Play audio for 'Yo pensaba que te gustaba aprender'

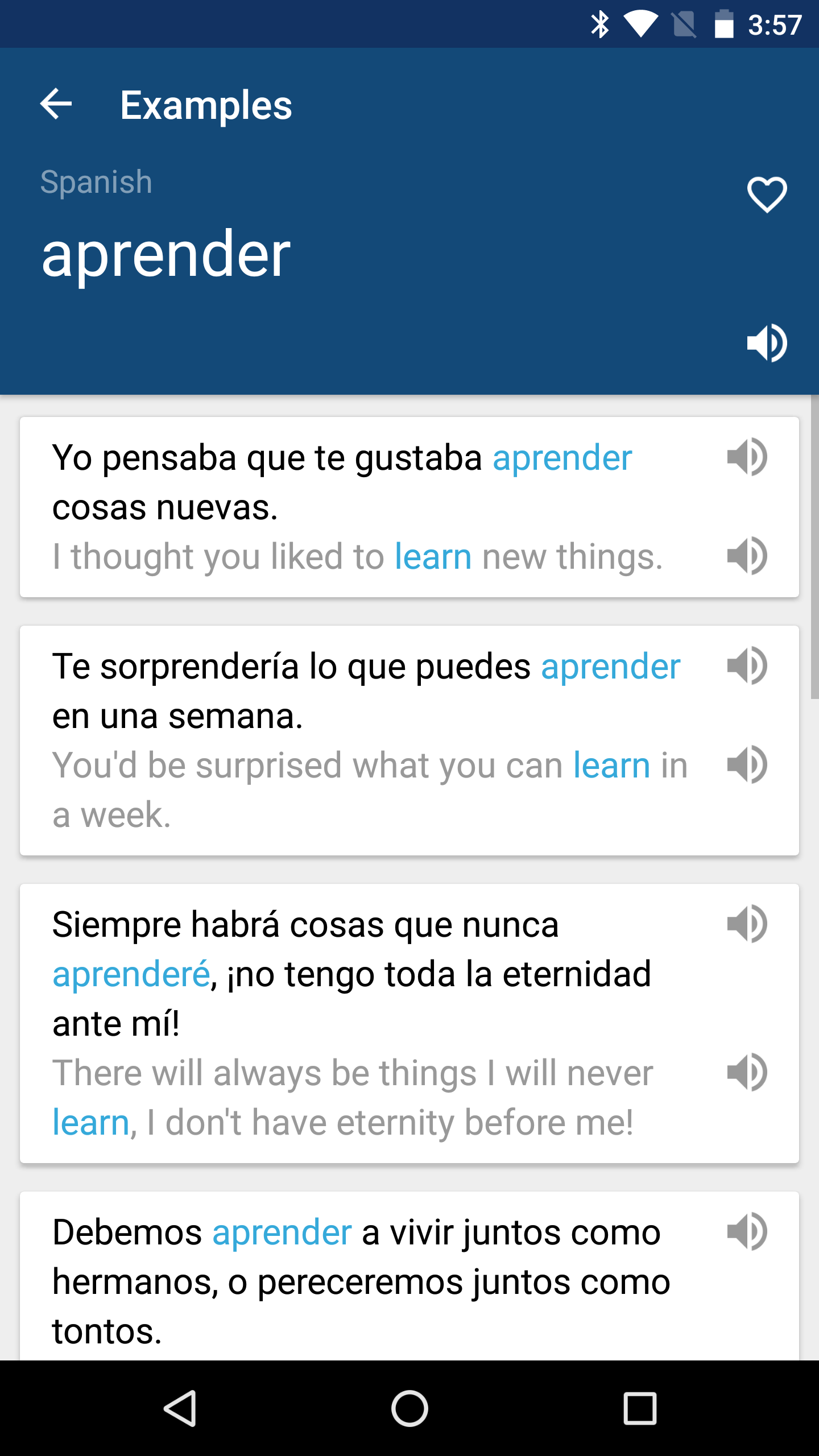747,457
